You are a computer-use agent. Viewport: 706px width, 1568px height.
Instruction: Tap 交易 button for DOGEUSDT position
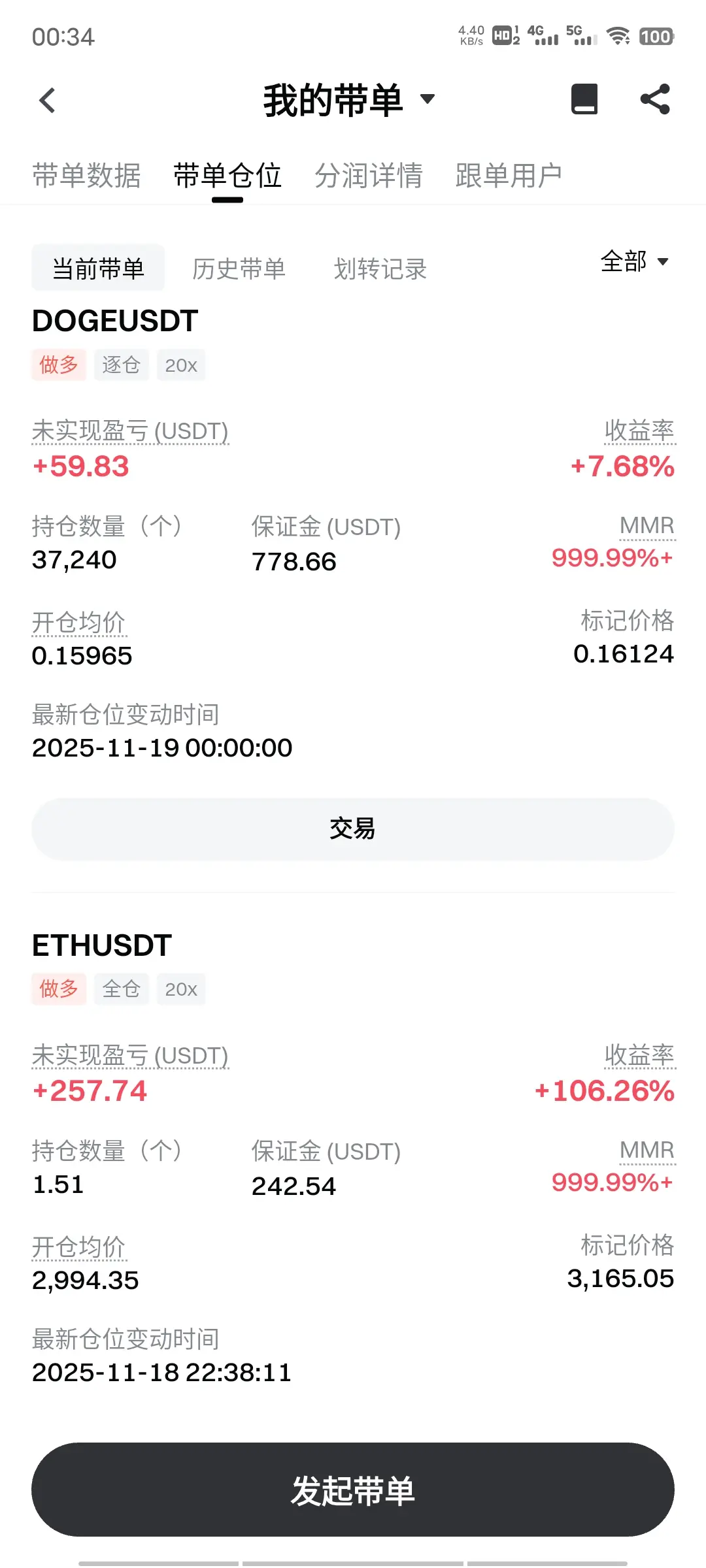pos(353,828)
